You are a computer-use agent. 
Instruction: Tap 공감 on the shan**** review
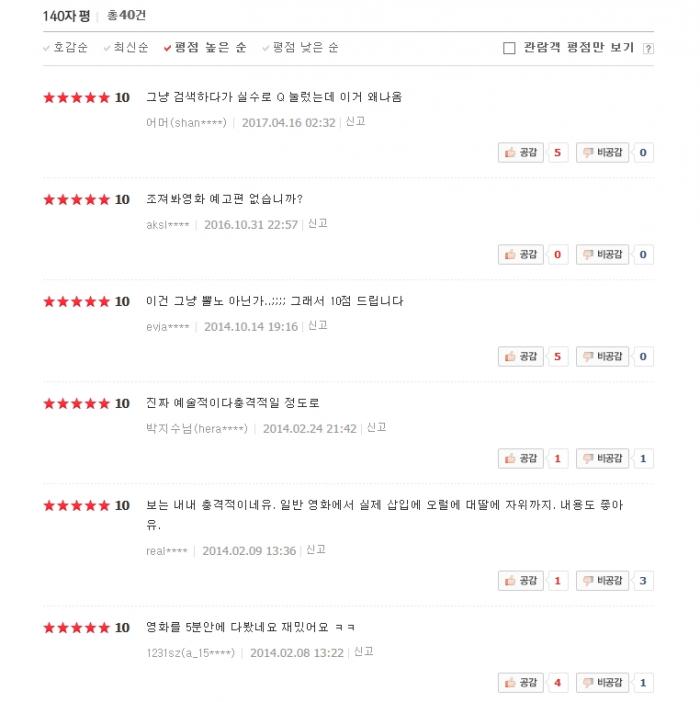[x=521, y=153]
